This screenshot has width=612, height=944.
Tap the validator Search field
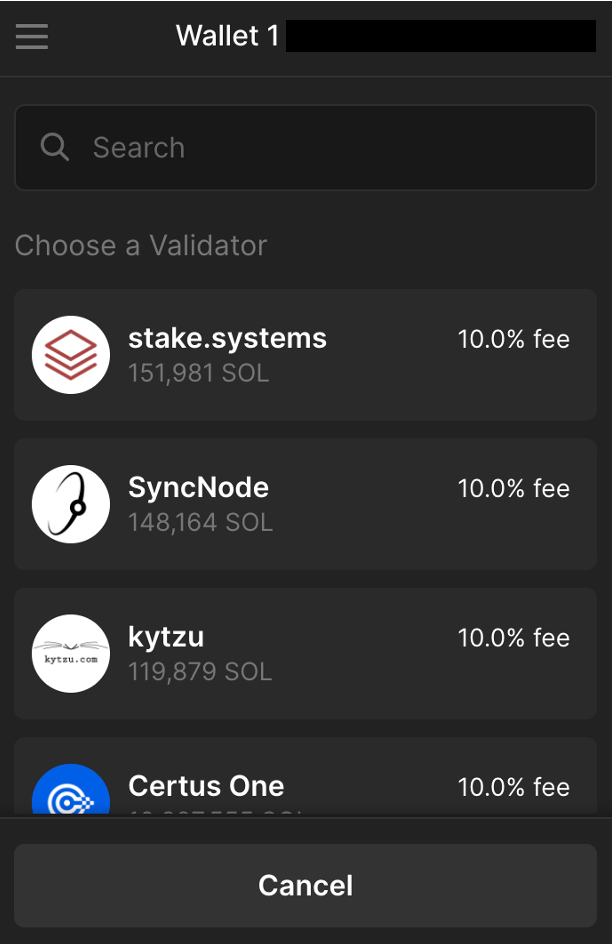point(305,148)
